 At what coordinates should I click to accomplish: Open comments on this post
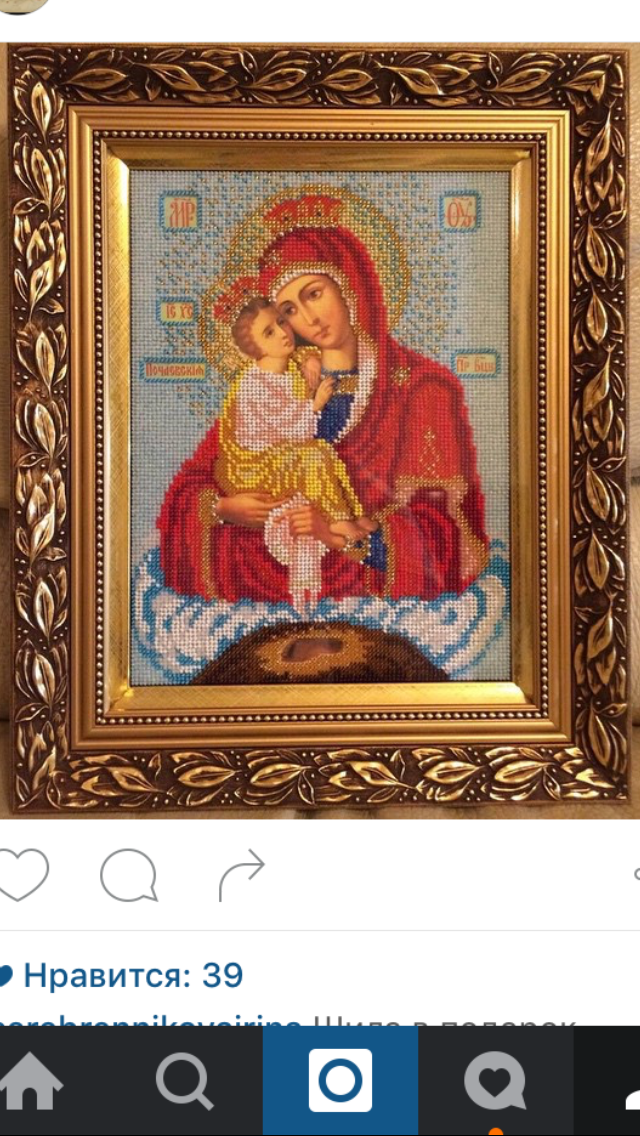tap(129, 876)
